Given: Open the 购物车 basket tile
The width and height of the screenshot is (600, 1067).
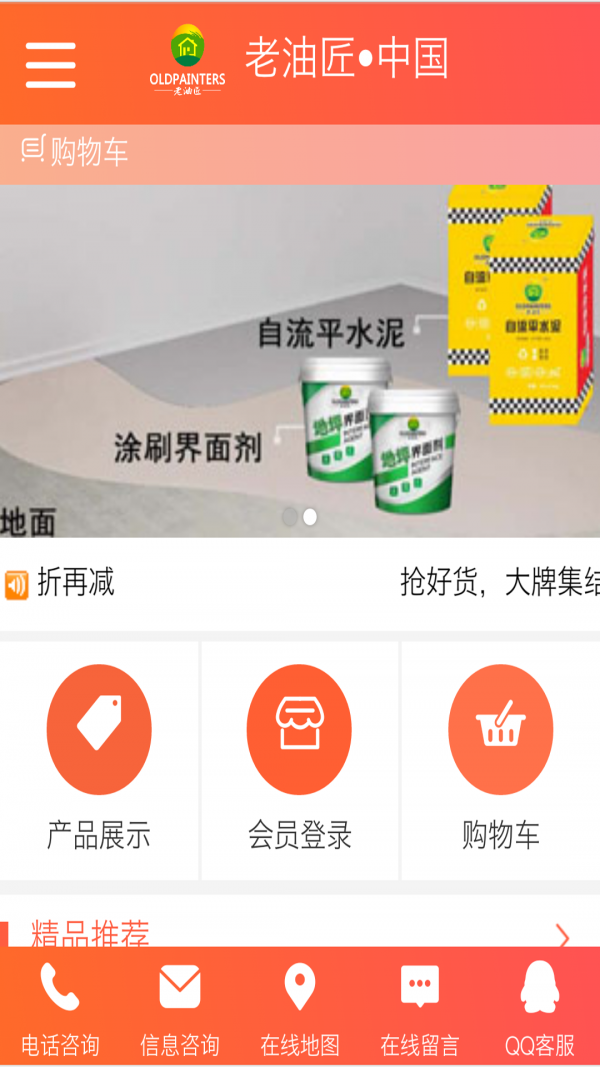Looking at the screenshot, I should pyautogui.click(x=500, y=760).
